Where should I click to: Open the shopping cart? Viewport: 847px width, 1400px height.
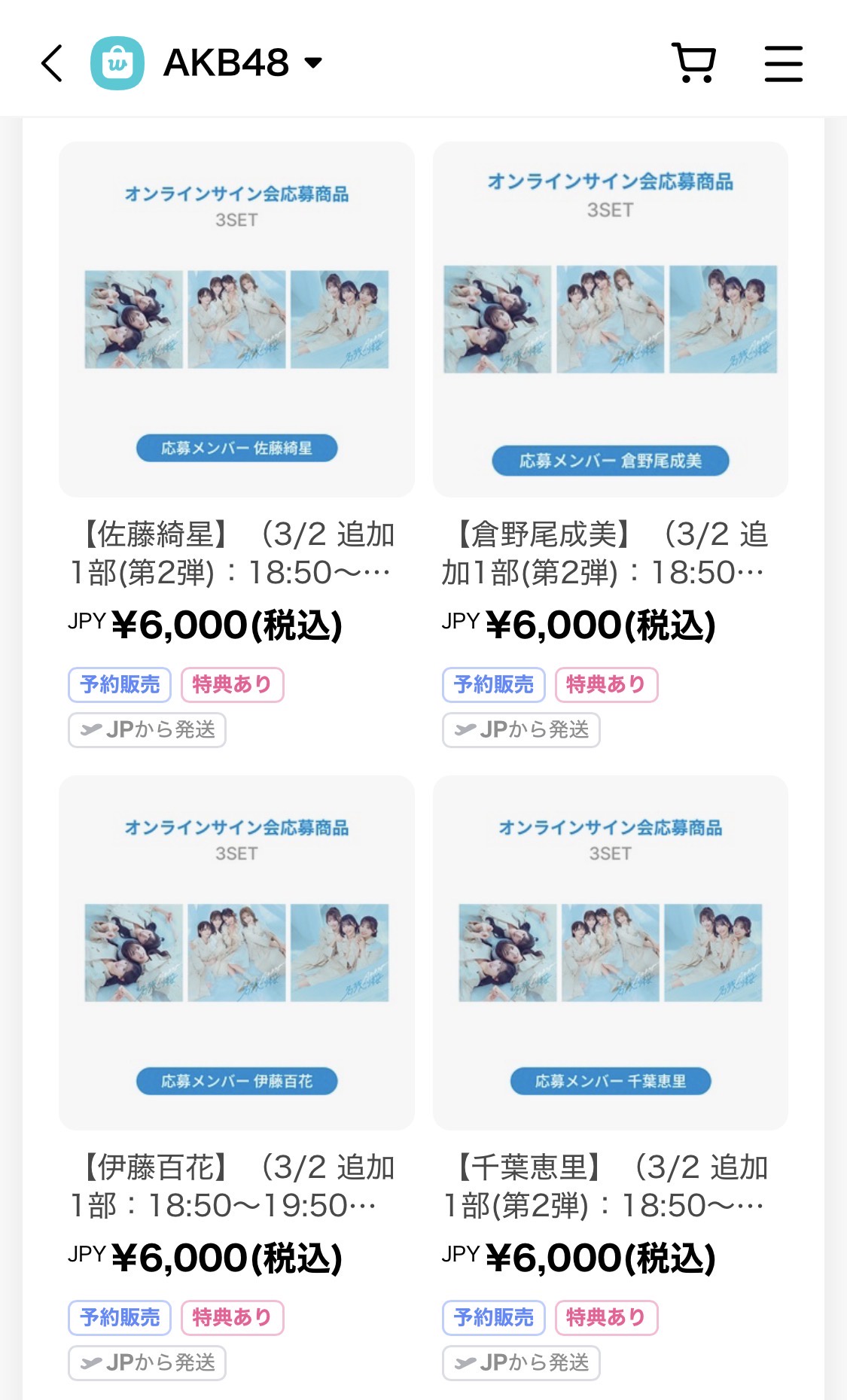click(693, 62)
